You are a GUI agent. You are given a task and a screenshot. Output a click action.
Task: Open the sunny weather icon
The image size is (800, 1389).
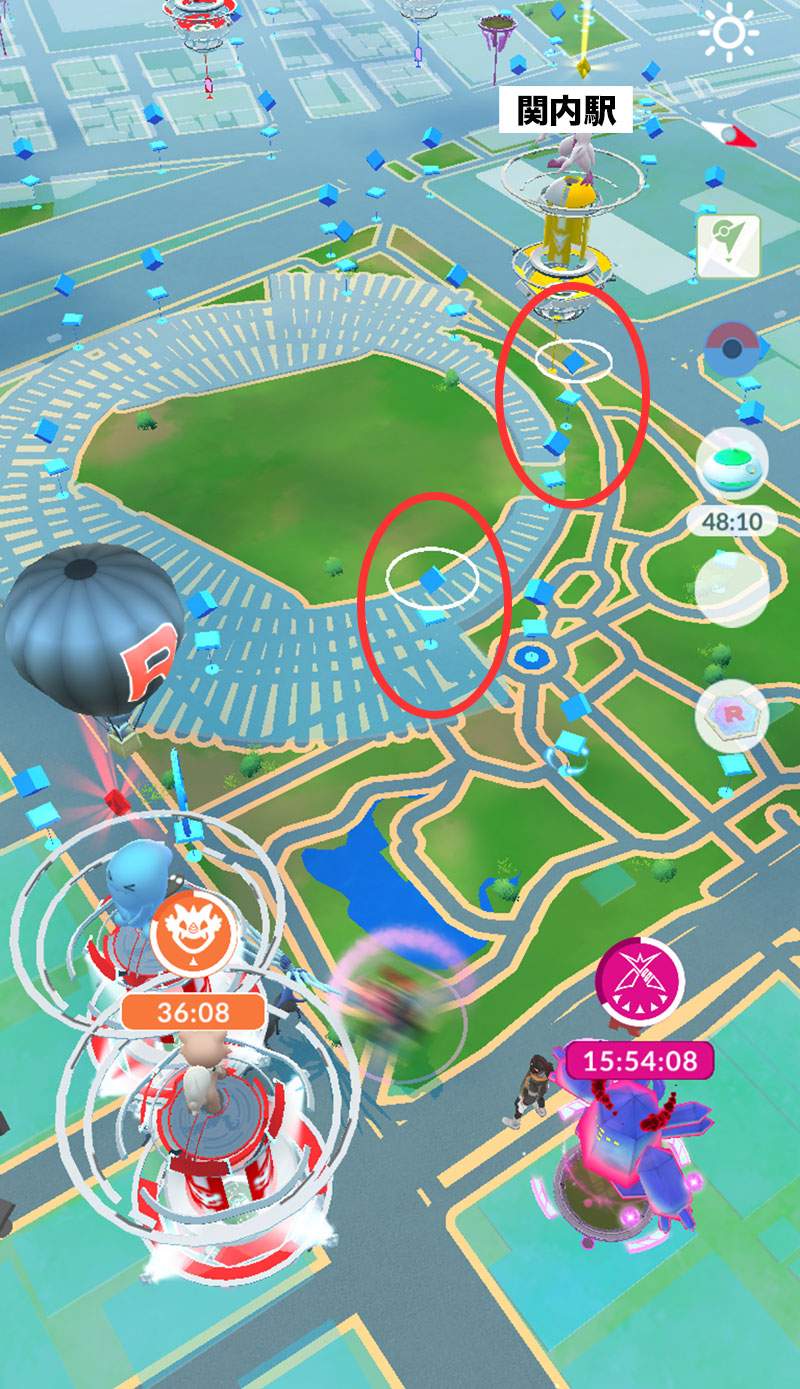(x=728, y=35)
